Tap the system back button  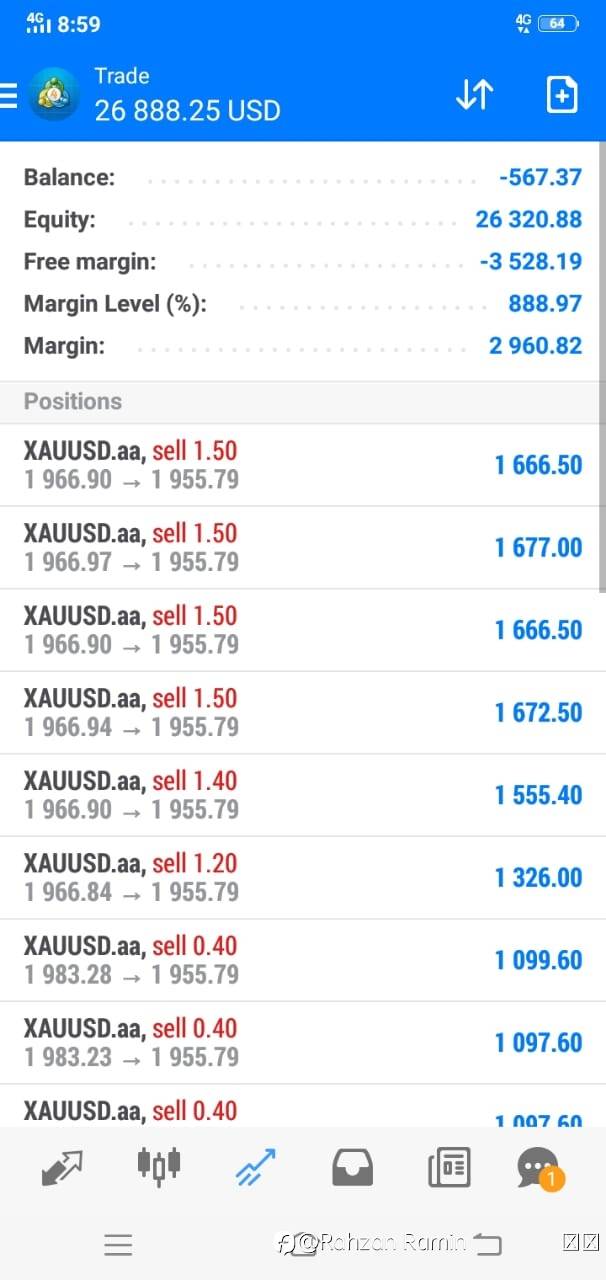coord(487,1244)
